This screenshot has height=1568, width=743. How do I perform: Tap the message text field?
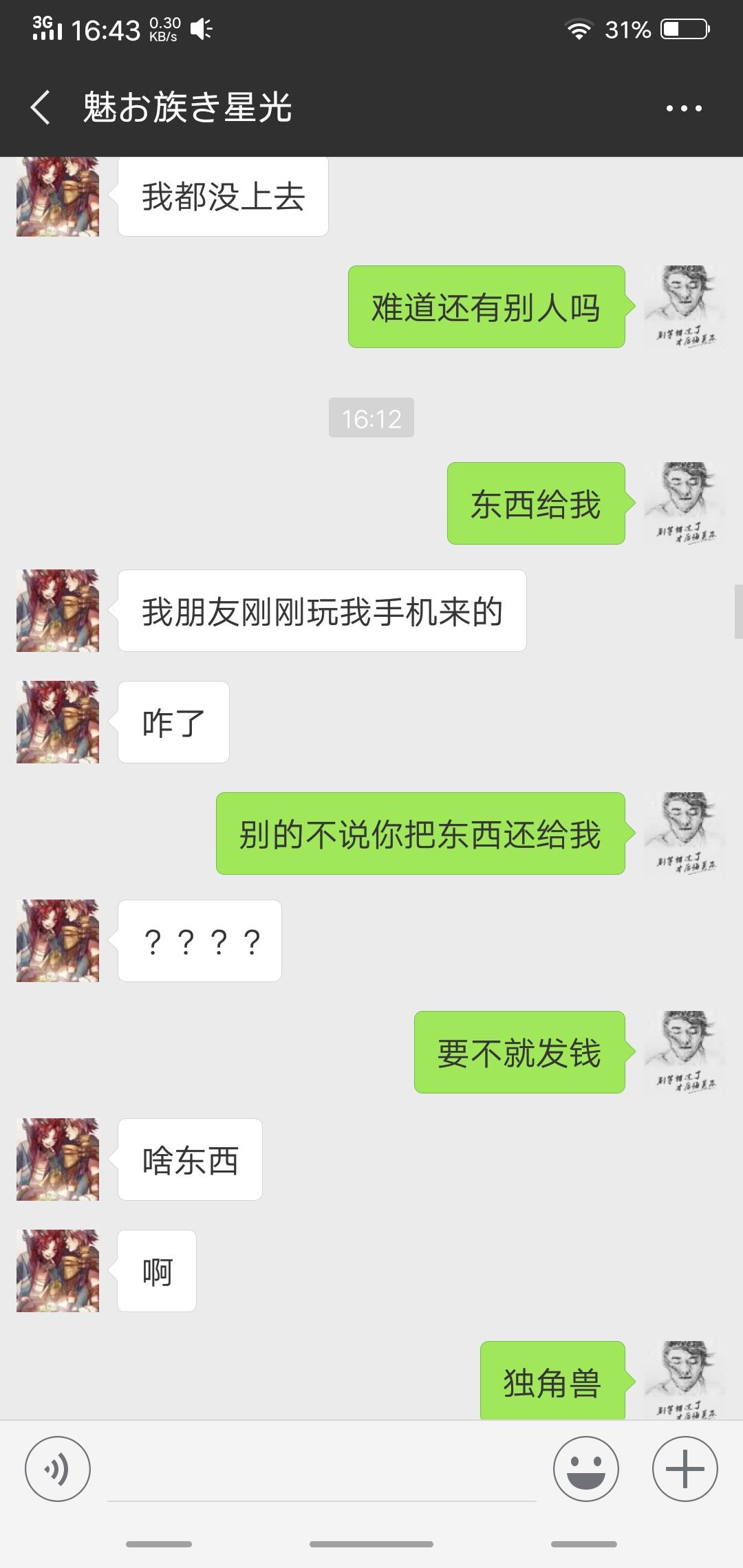click(x=321, y=1469)
